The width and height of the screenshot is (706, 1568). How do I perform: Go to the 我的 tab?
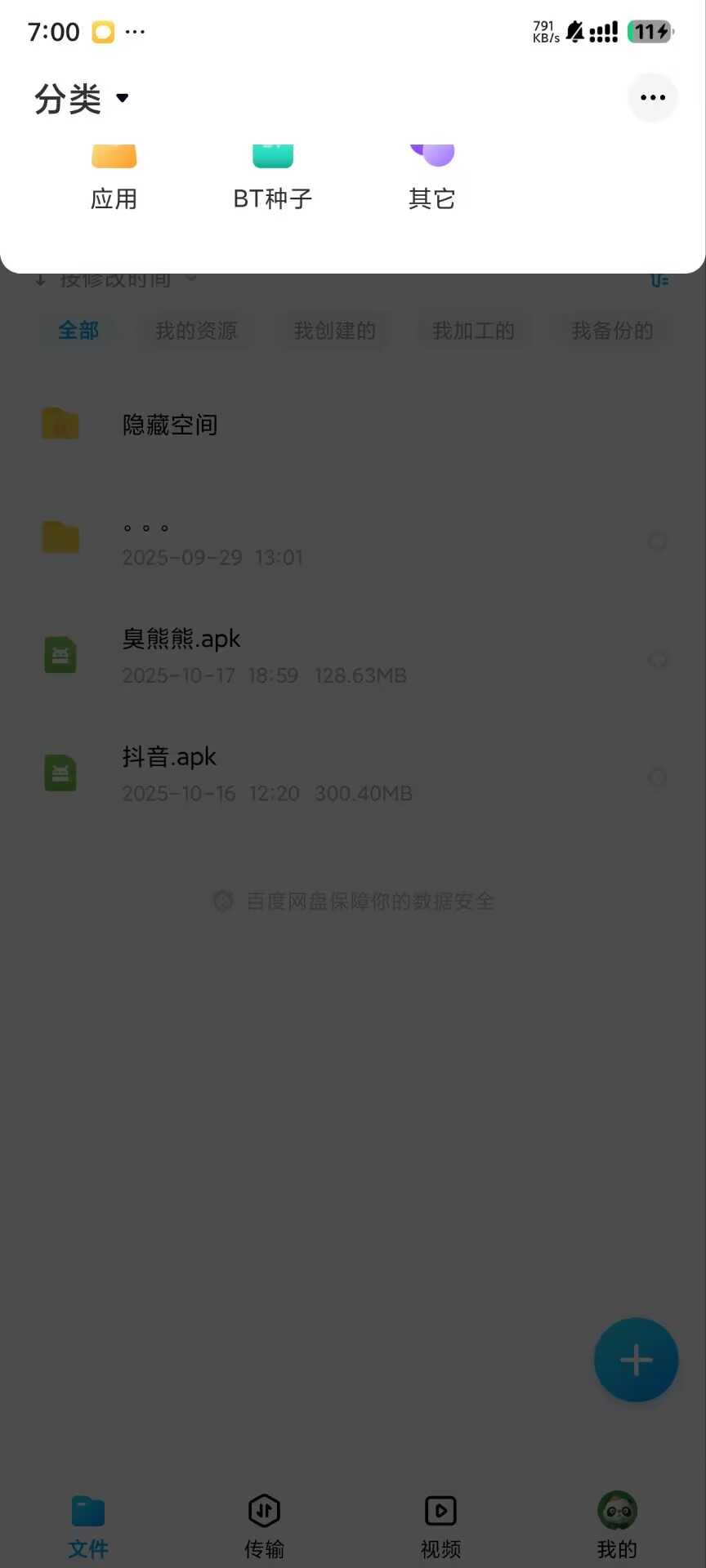[617, 1526]
